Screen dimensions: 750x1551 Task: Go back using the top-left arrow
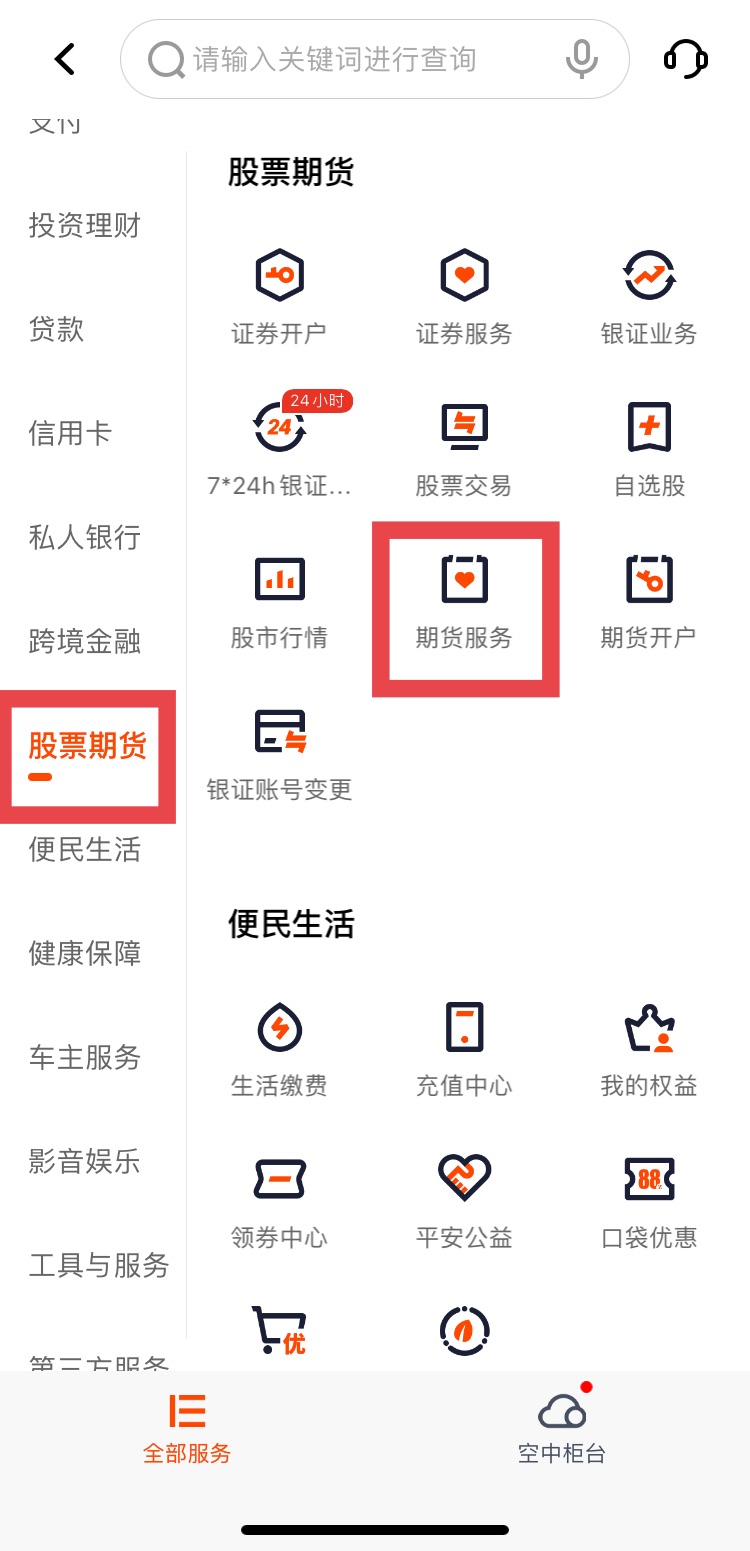pyautogui.click(x=65, y=60)
